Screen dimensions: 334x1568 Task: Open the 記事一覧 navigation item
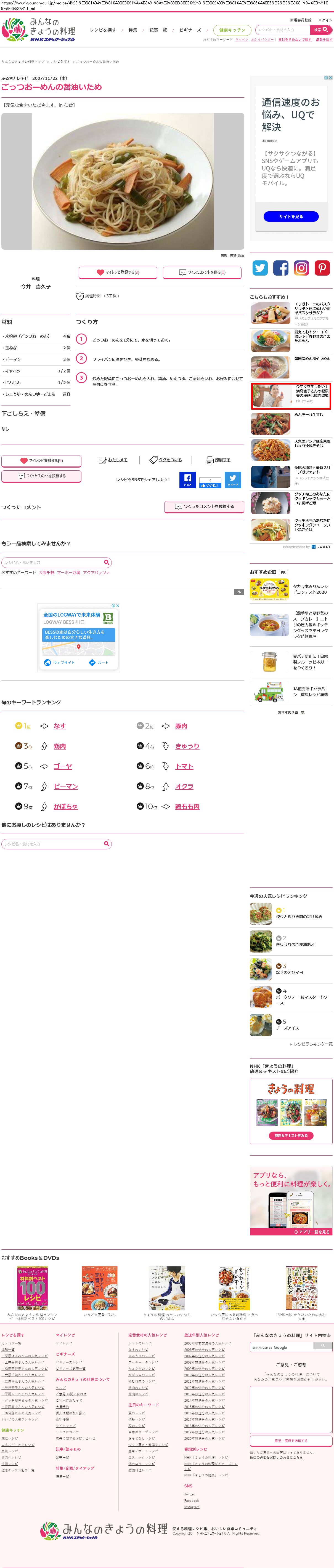[x=158, y=30]
